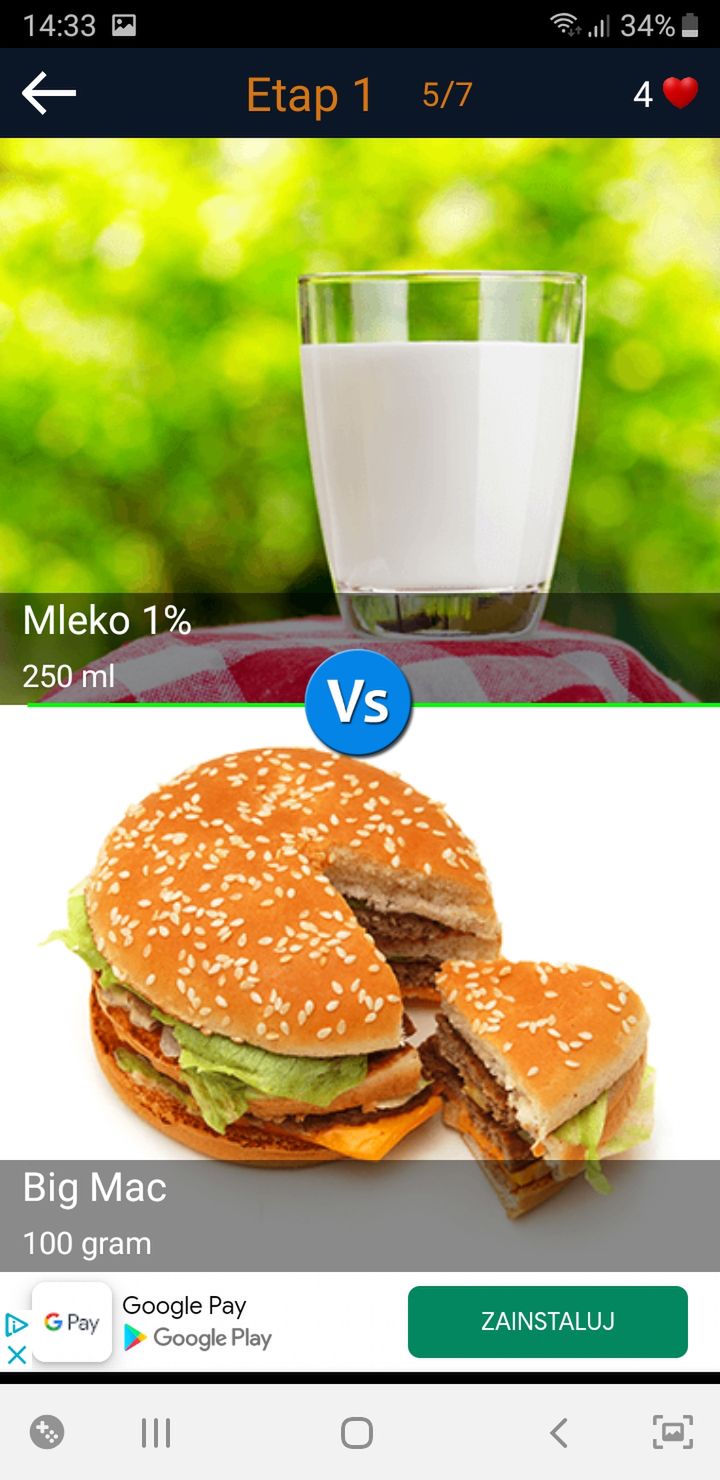Open recent apps from the navigation bar

(156, 1433)
